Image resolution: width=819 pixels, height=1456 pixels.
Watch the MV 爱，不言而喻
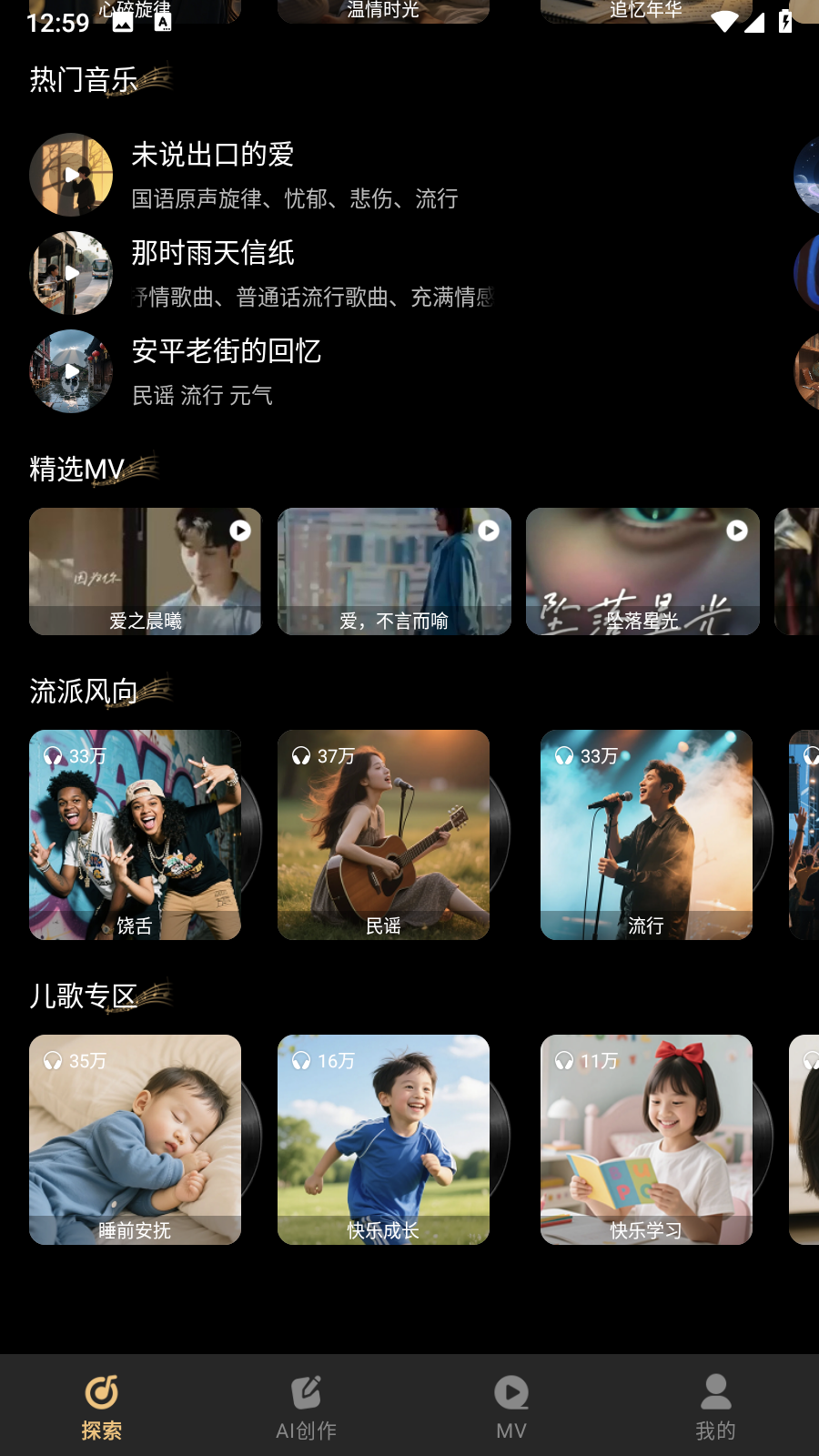394,571
